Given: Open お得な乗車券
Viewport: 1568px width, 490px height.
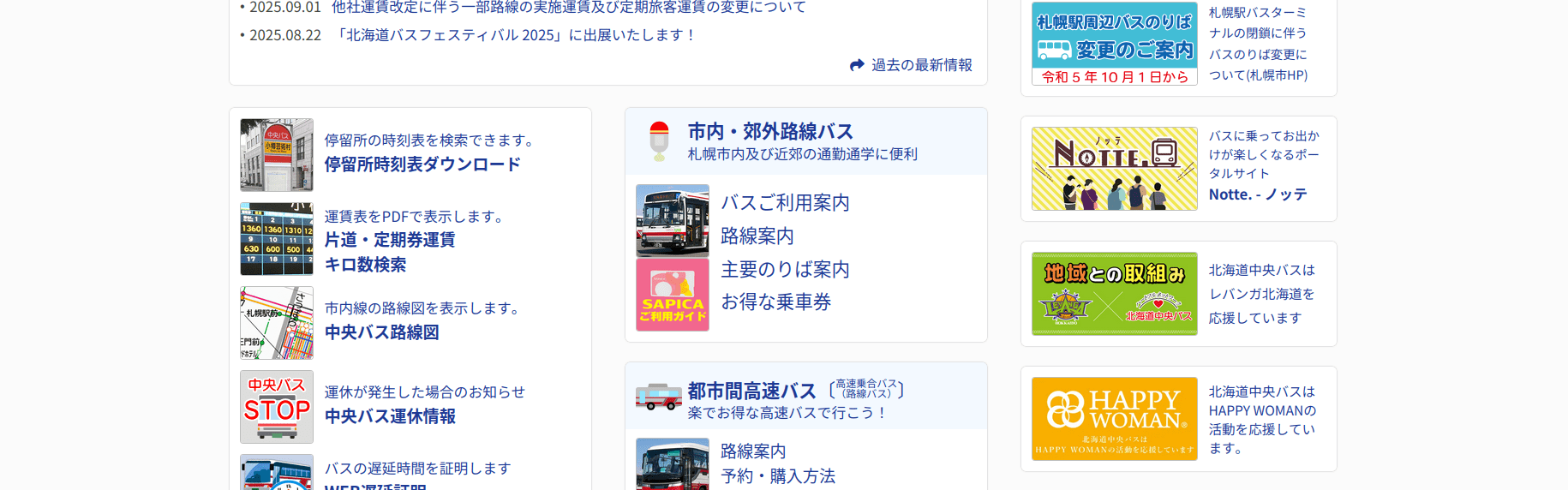Looking at the screenshot, I should pyautogui.click(x=775, y=302).
